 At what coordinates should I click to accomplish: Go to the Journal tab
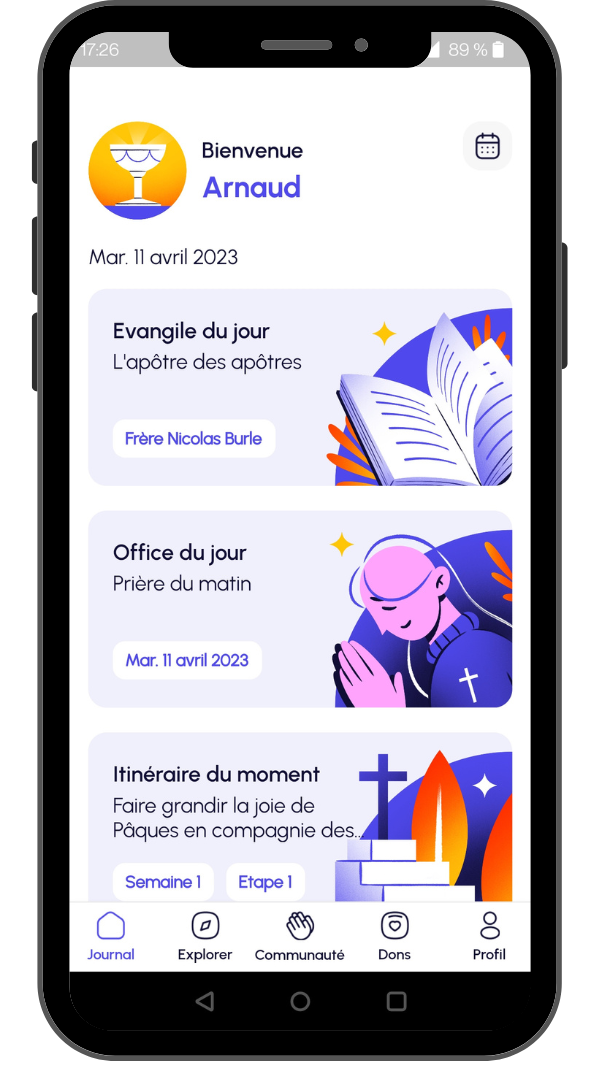111,937
